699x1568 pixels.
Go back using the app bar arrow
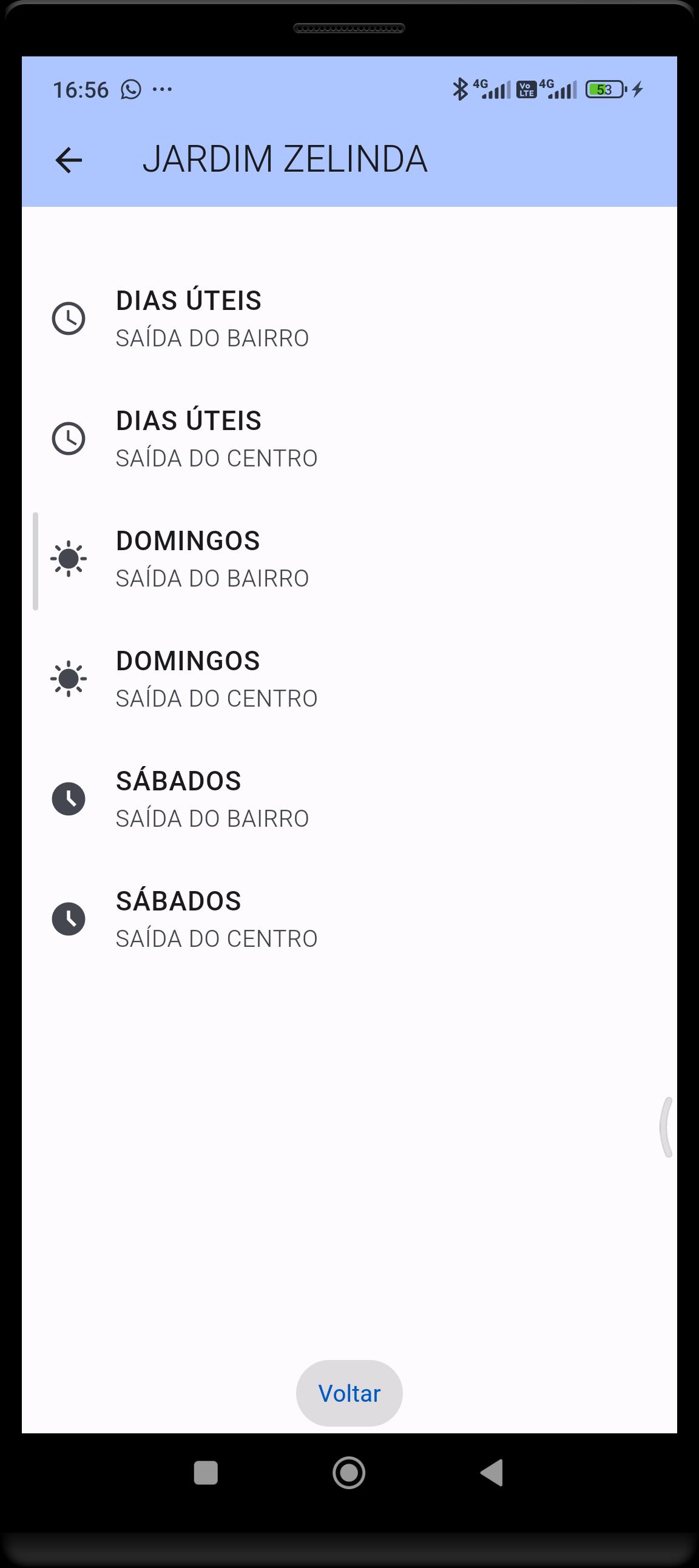tap(69, 161)
